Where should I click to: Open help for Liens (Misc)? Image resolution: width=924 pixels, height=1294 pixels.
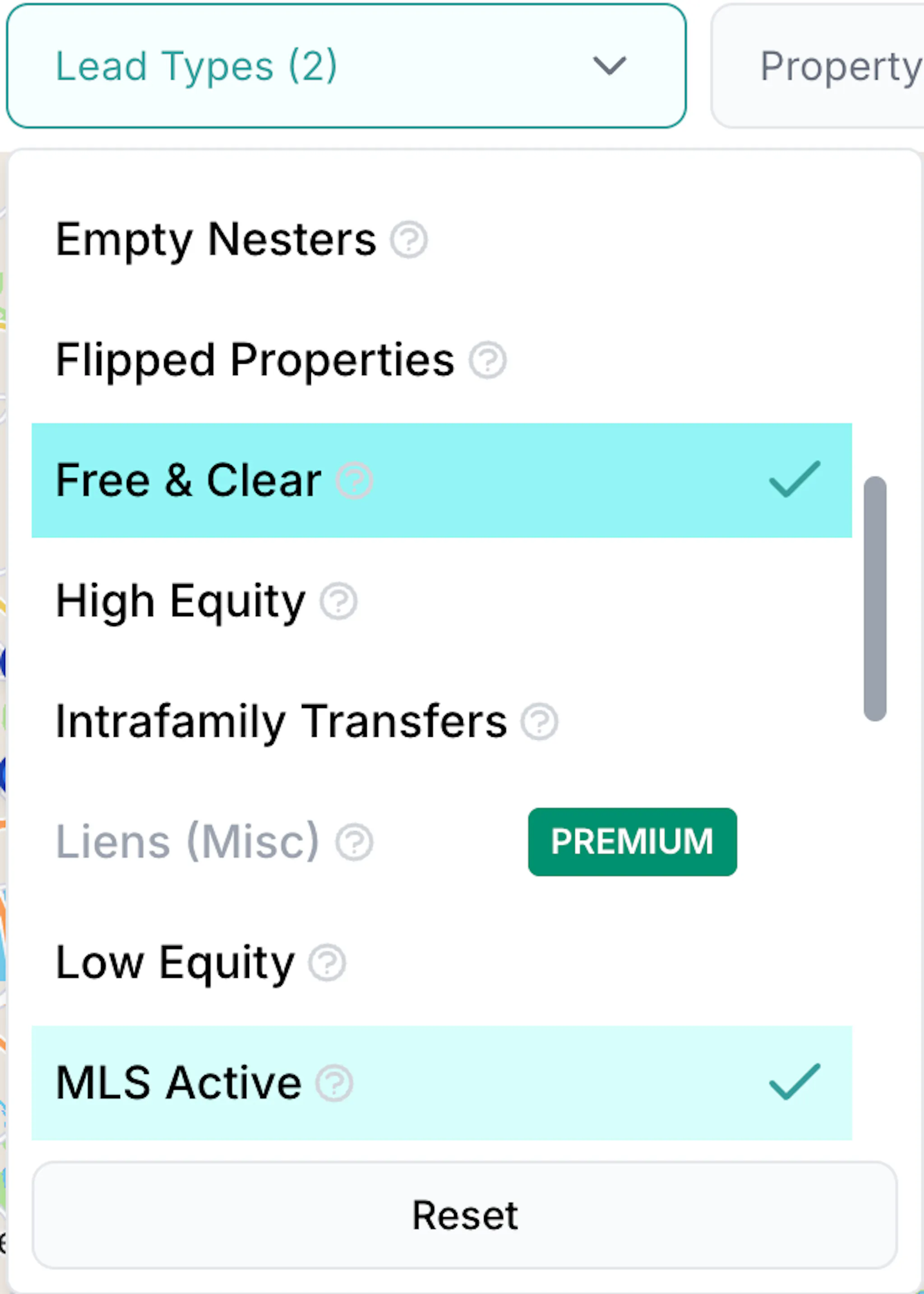click(x=354, y=842)
